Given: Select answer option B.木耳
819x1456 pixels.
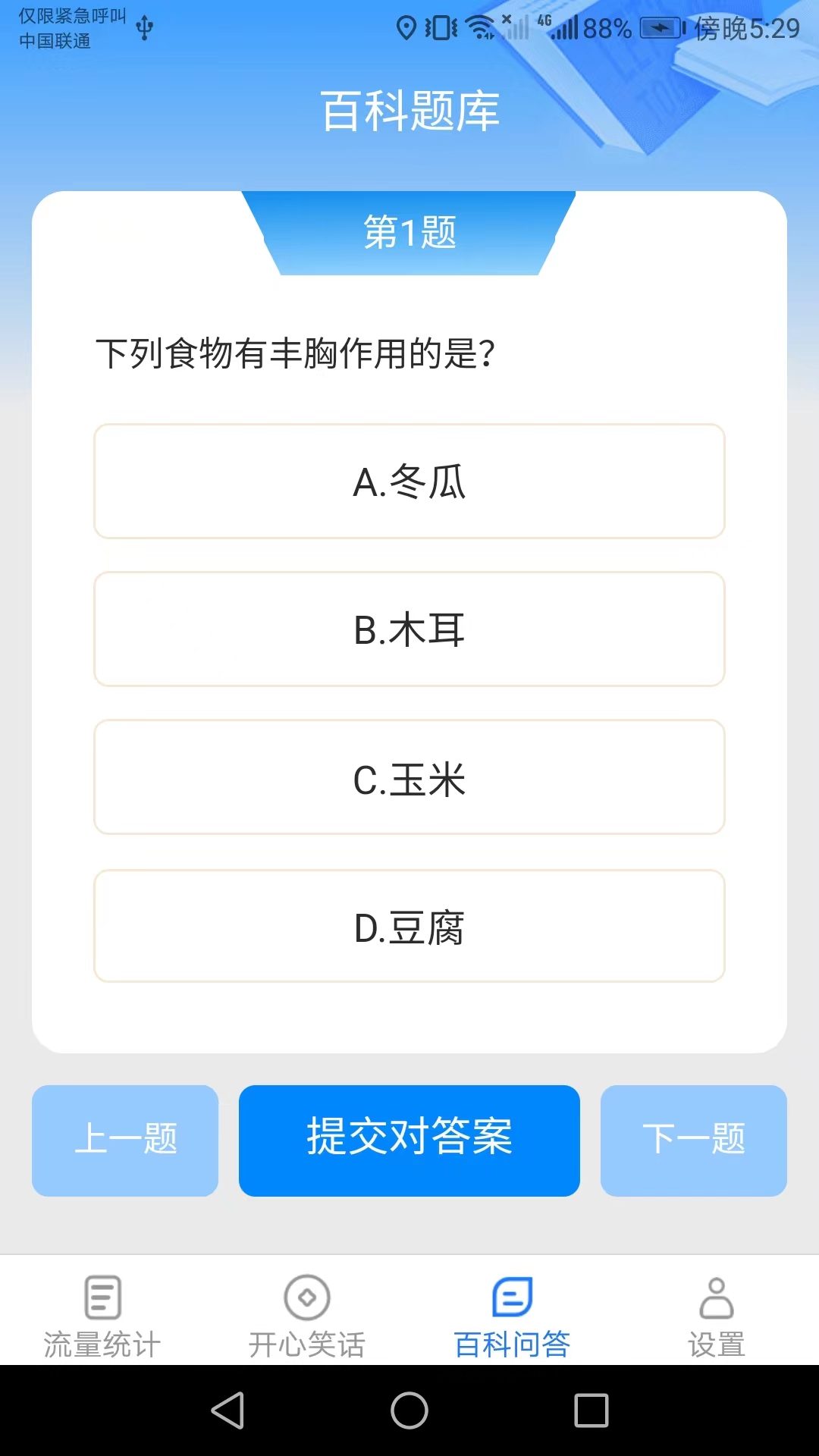Looking at the screenshot, I should point(409,629).
